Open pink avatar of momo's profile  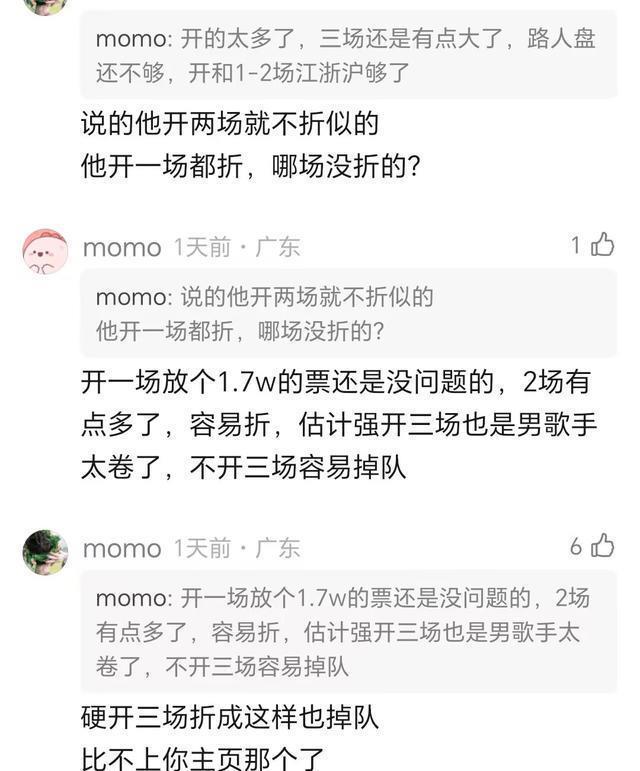click(x=45, y=250)
